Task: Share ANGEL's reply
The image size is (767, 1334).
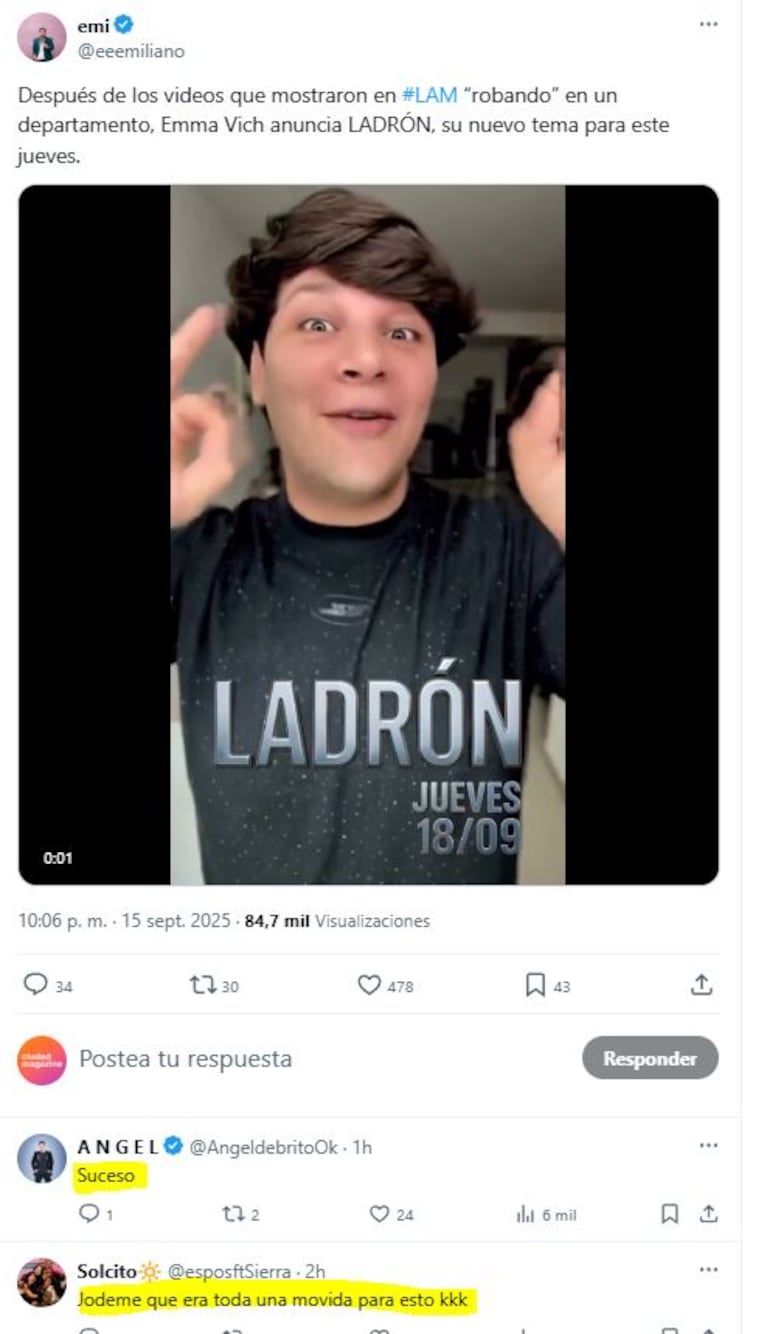Action: (708, 1214)
